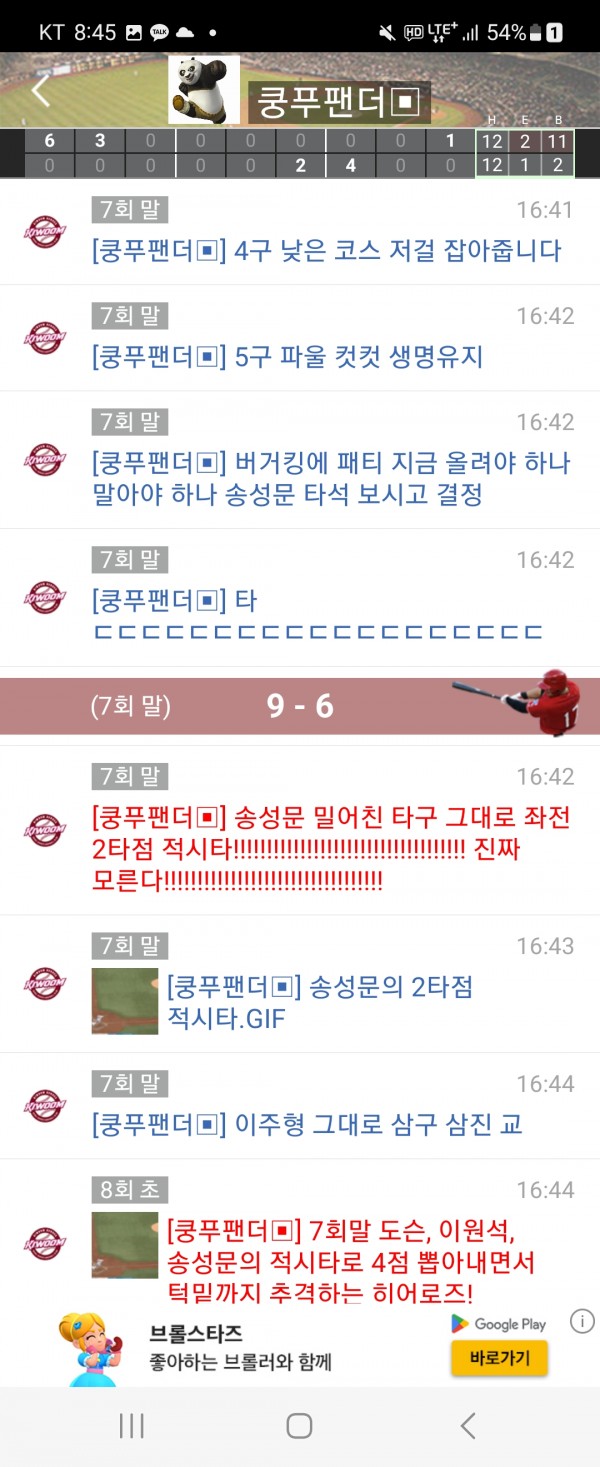Open the 송성문의 2타점 적시타.GIF post
Viewport: 600px width, 1467px height.
coord(320,1003)
